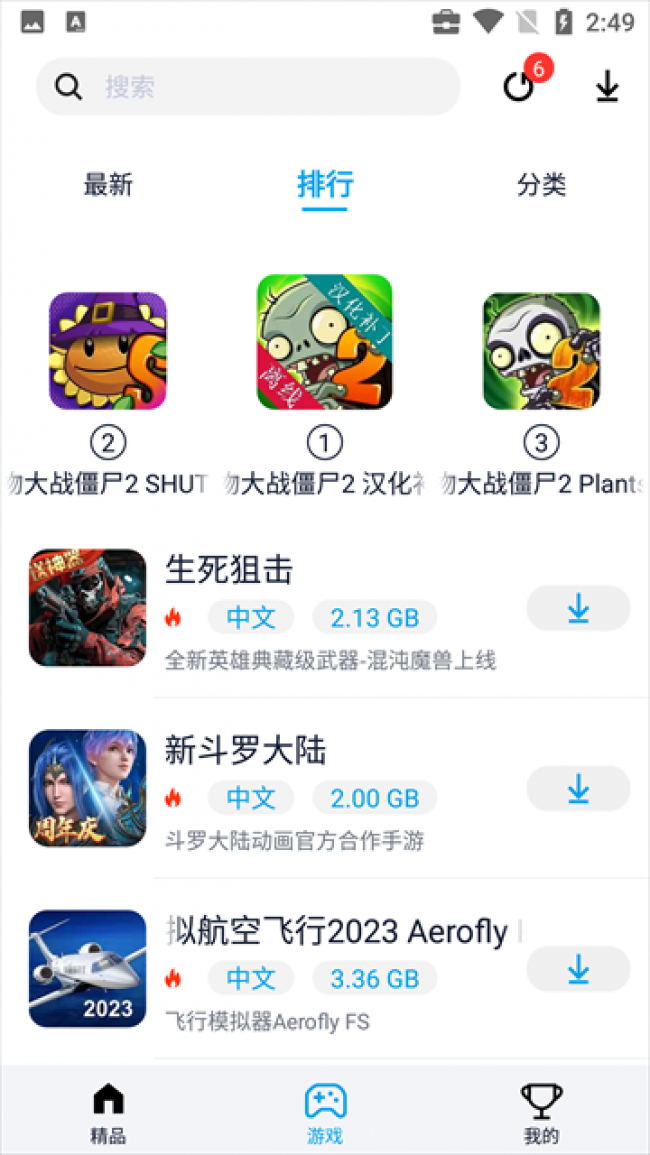Download 生死狙击

[x=578, y=608]
